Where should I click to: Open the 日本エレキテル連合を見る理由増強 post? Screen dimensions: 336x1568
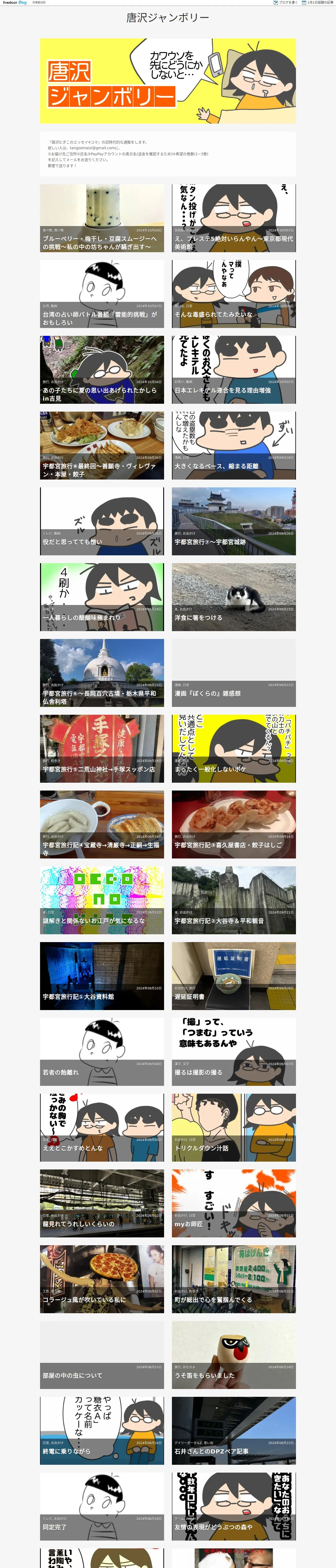[234, 370]
